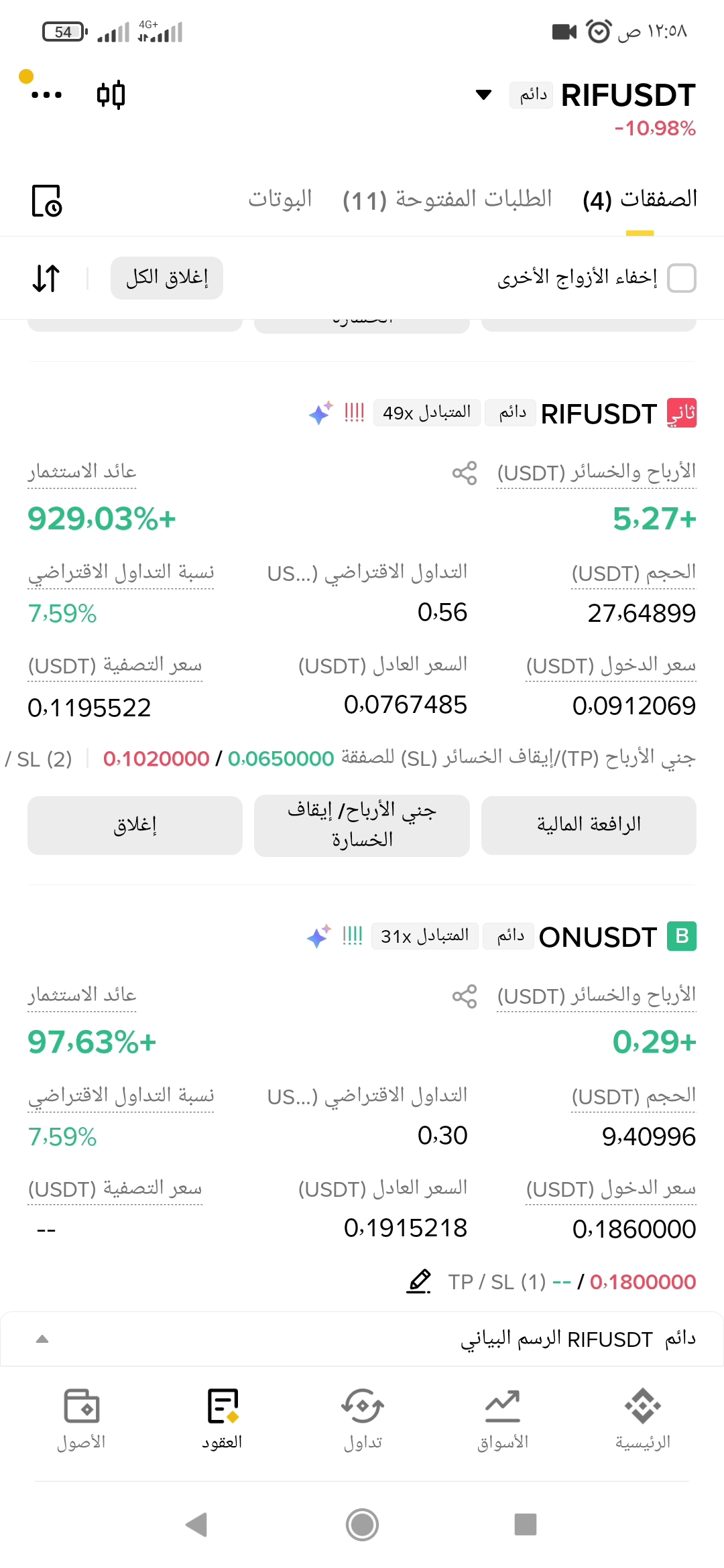Share the RIFUSDT position PnL

[x=465, y=473]
